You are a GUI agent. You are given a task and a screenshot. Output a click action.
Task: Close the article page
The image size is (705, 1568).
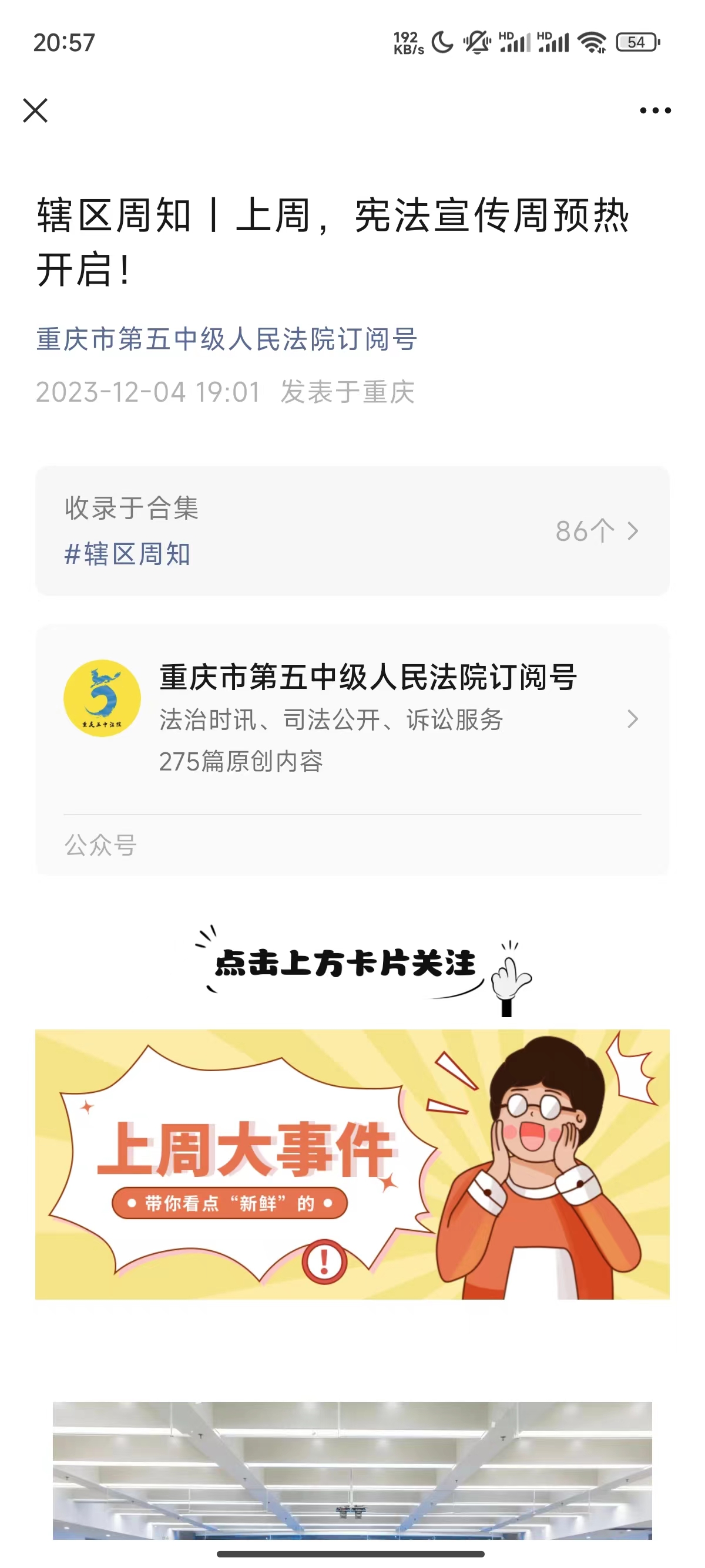coord(35,111)
